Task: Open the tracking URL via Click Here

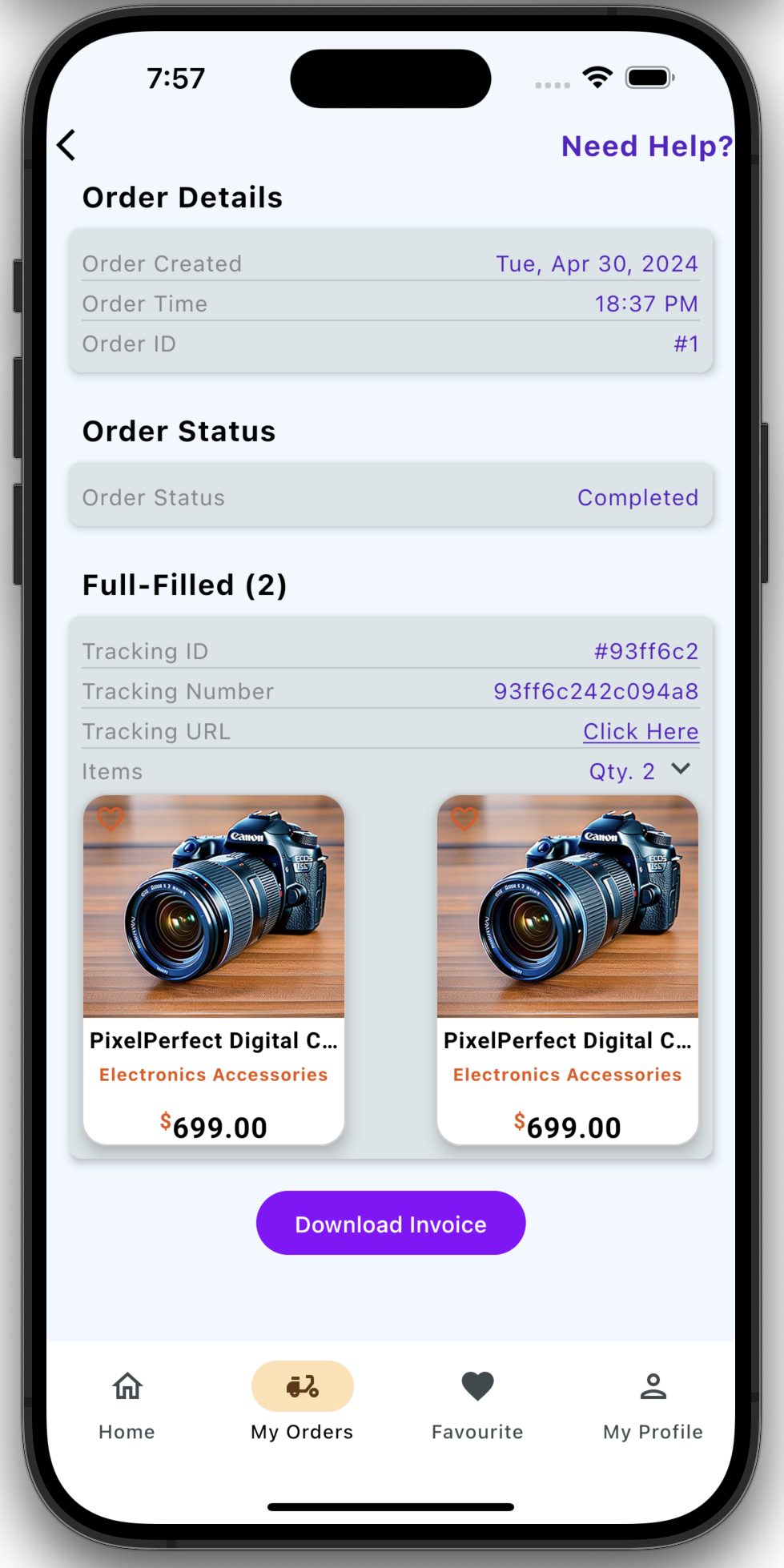Action: click(x=641, y=731)
